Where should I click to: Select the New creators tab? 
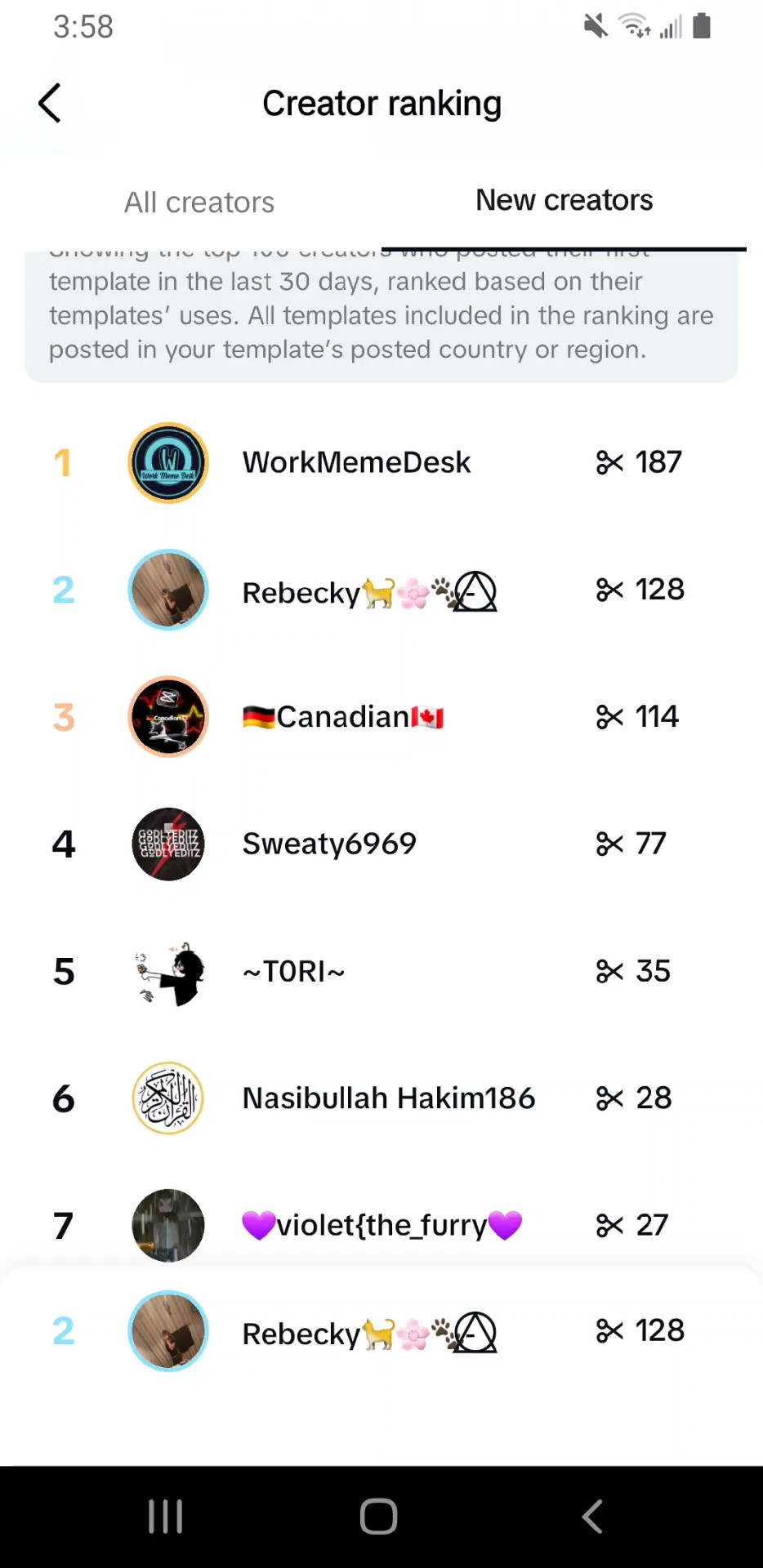click(x=564, y=200)
